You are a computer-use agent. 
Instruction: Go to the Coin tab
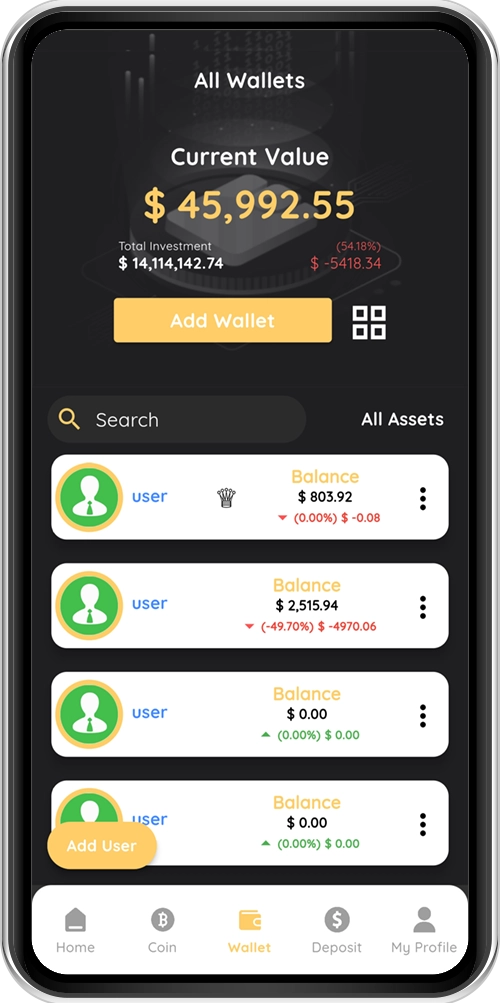point(162,931)
